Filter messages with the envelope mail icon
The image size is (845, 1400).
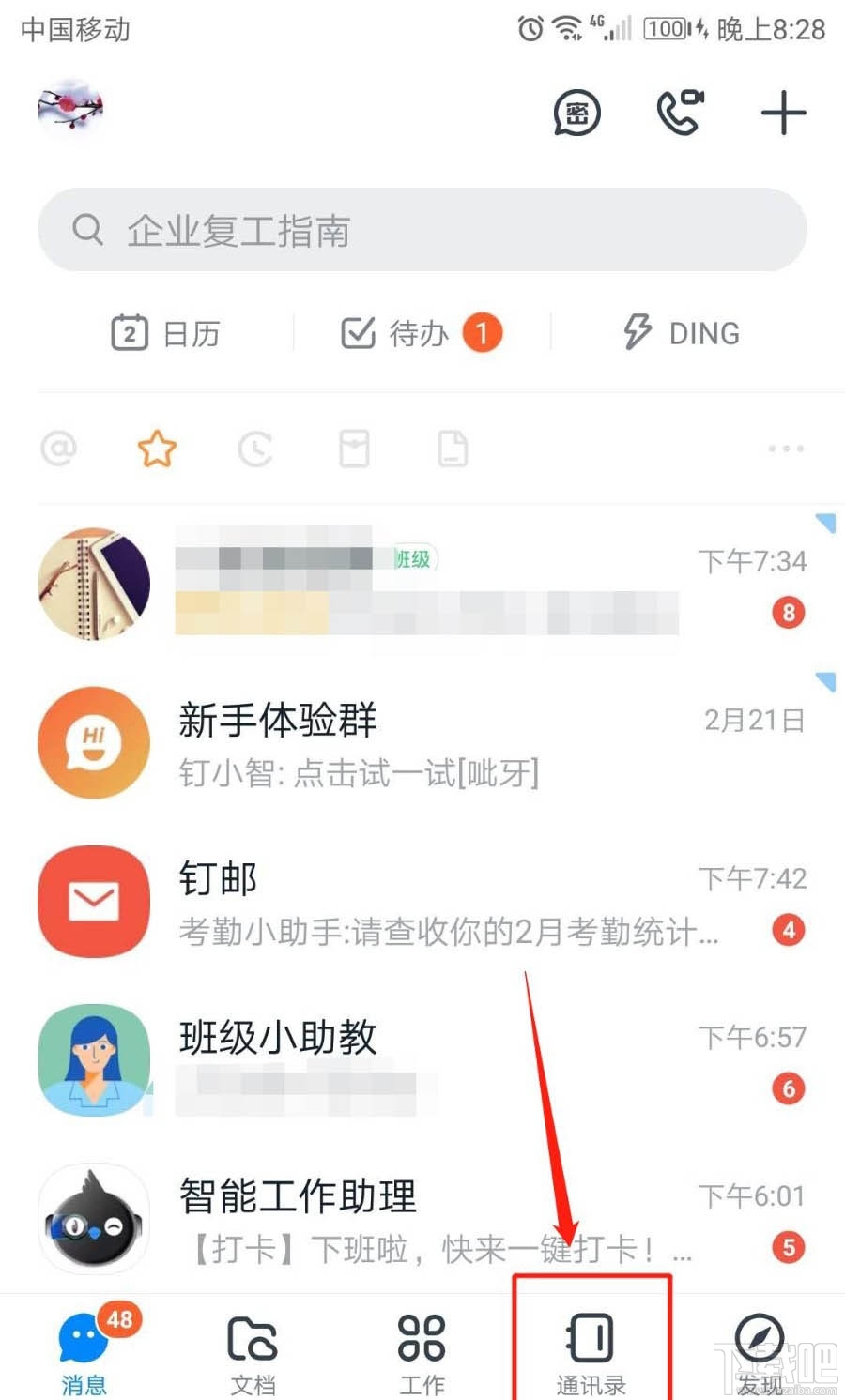353,449
